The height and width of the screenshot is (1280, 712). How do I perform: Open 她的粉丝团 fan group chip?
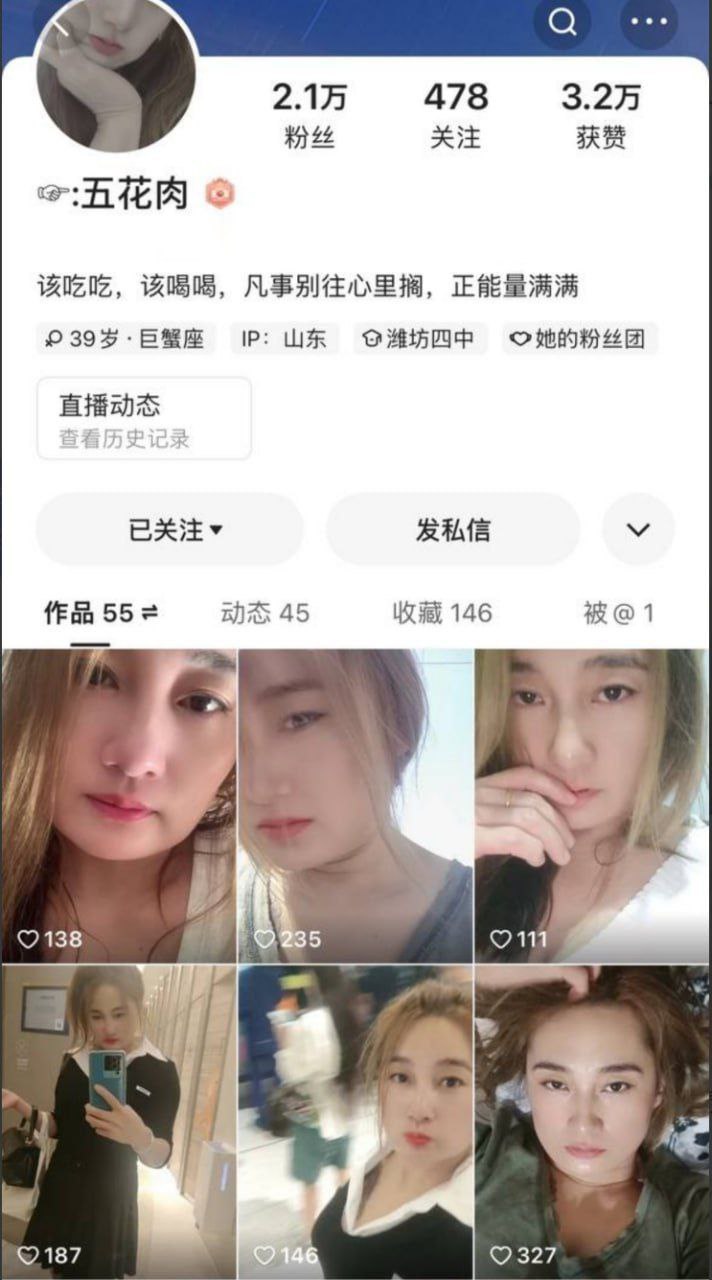pyautogui.click(x=579, y=339)
